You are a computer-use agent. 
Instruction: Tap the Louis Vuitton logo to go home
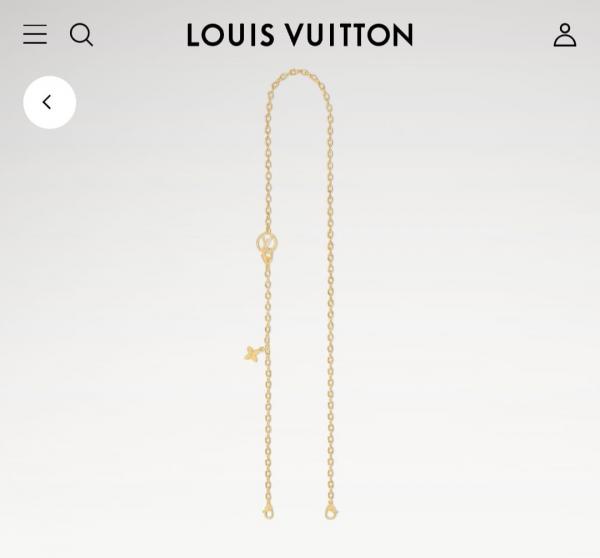pos(299,35)
